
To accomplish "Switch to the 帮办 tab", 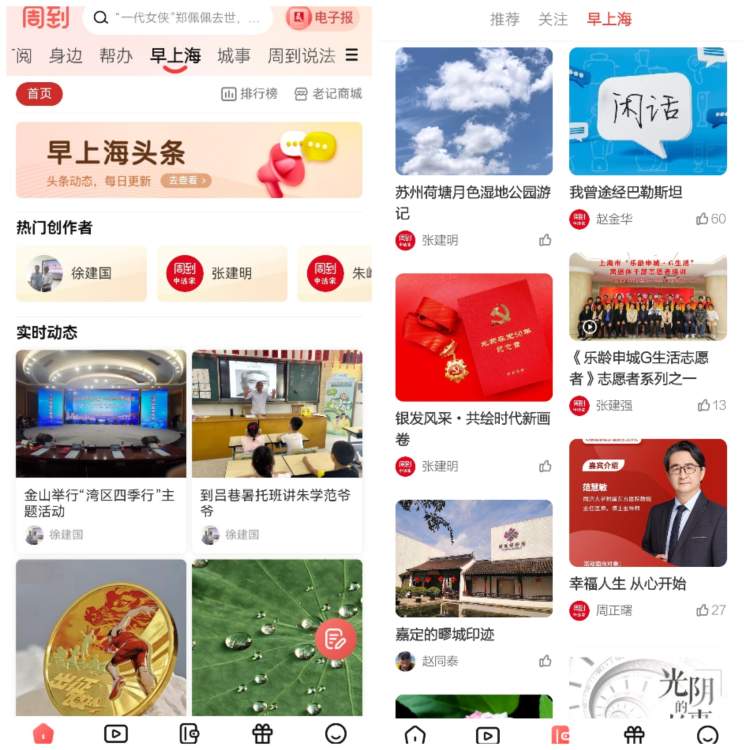I will click(x=116, y=56).
